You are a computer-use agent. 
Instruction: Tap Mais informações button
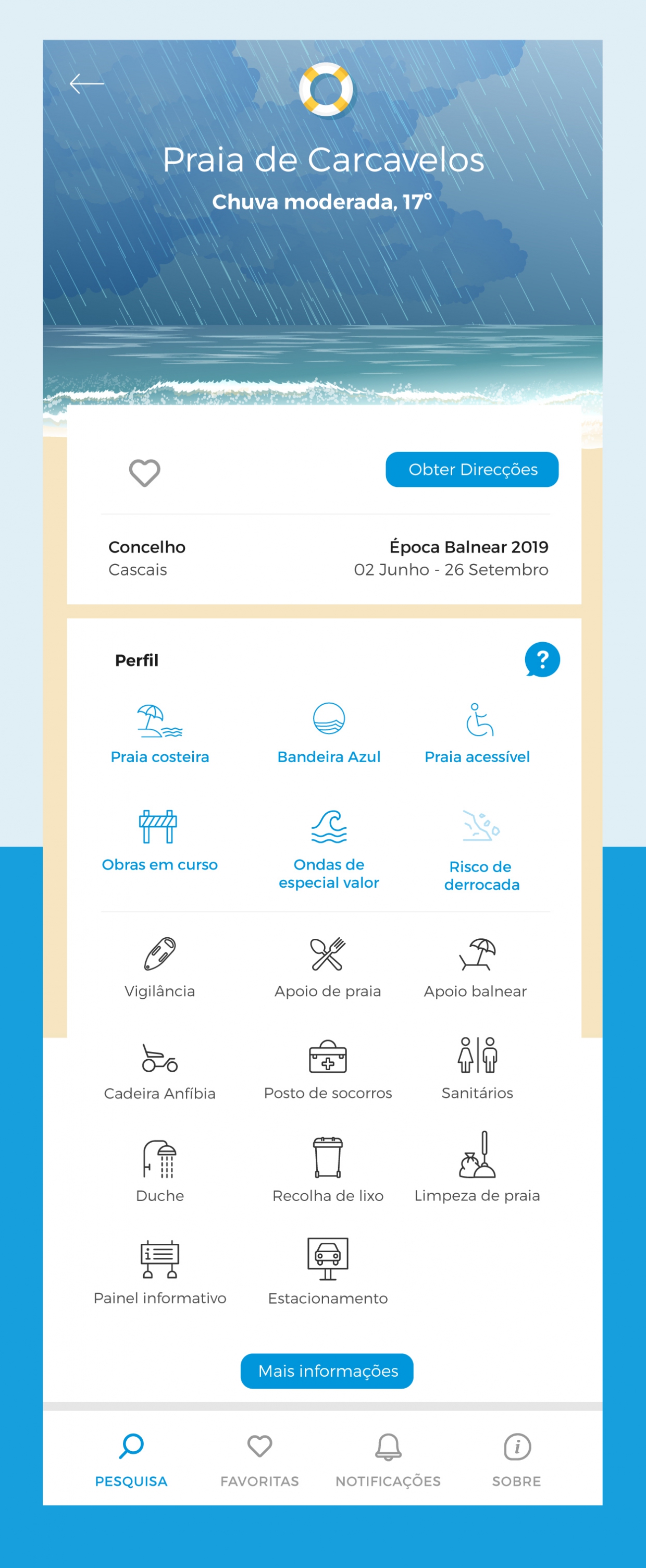click(327, 1371)
